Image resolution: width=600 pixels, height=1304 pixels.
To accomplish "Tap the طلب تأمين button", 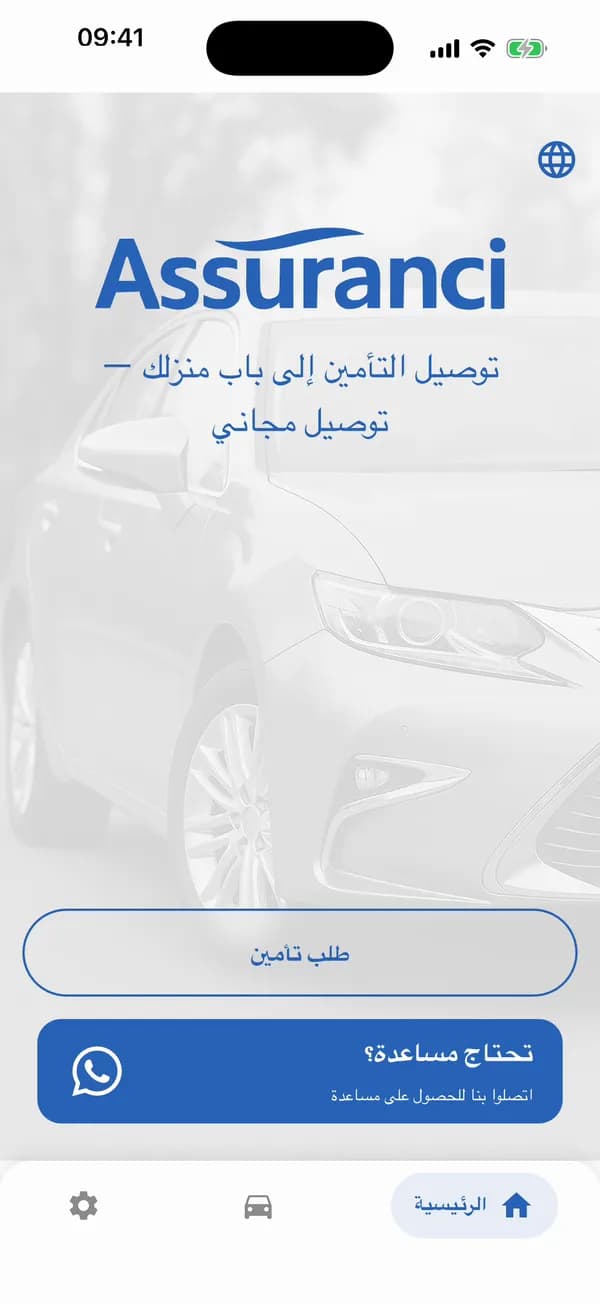I will (x=300, y=952).
